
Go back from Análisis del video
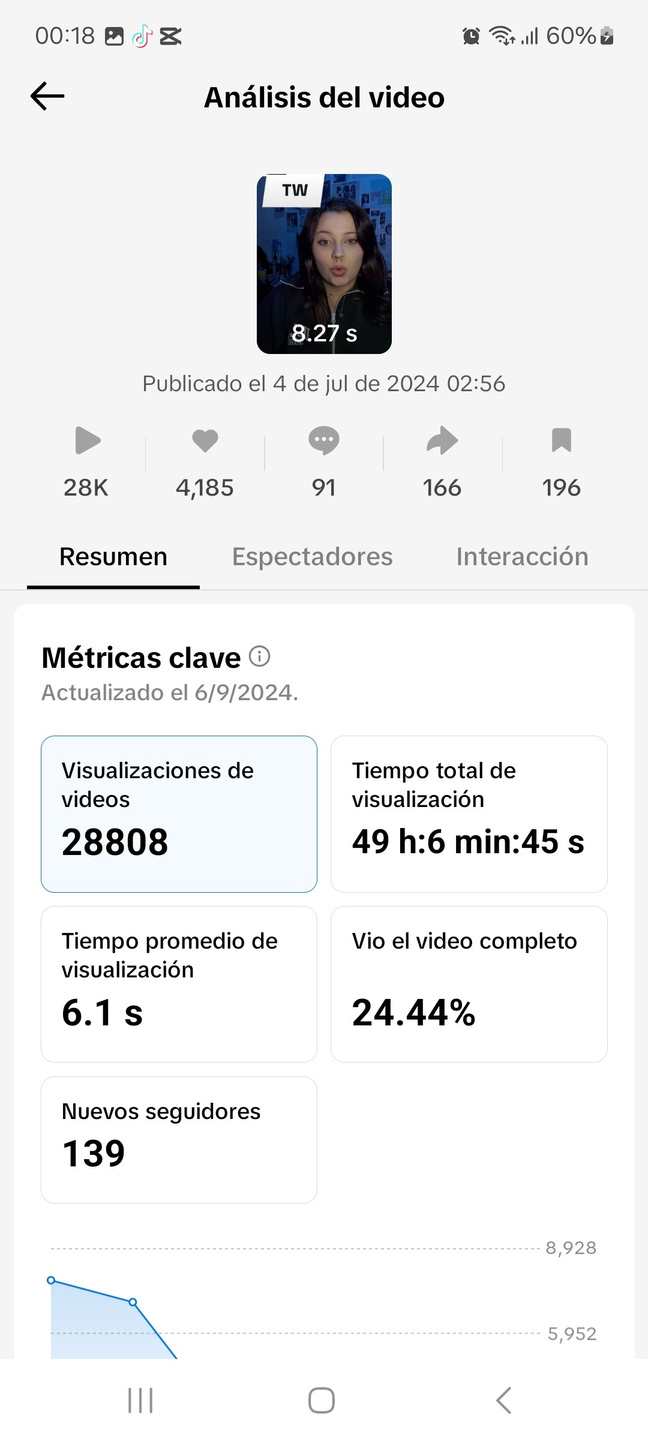point(47,96)
